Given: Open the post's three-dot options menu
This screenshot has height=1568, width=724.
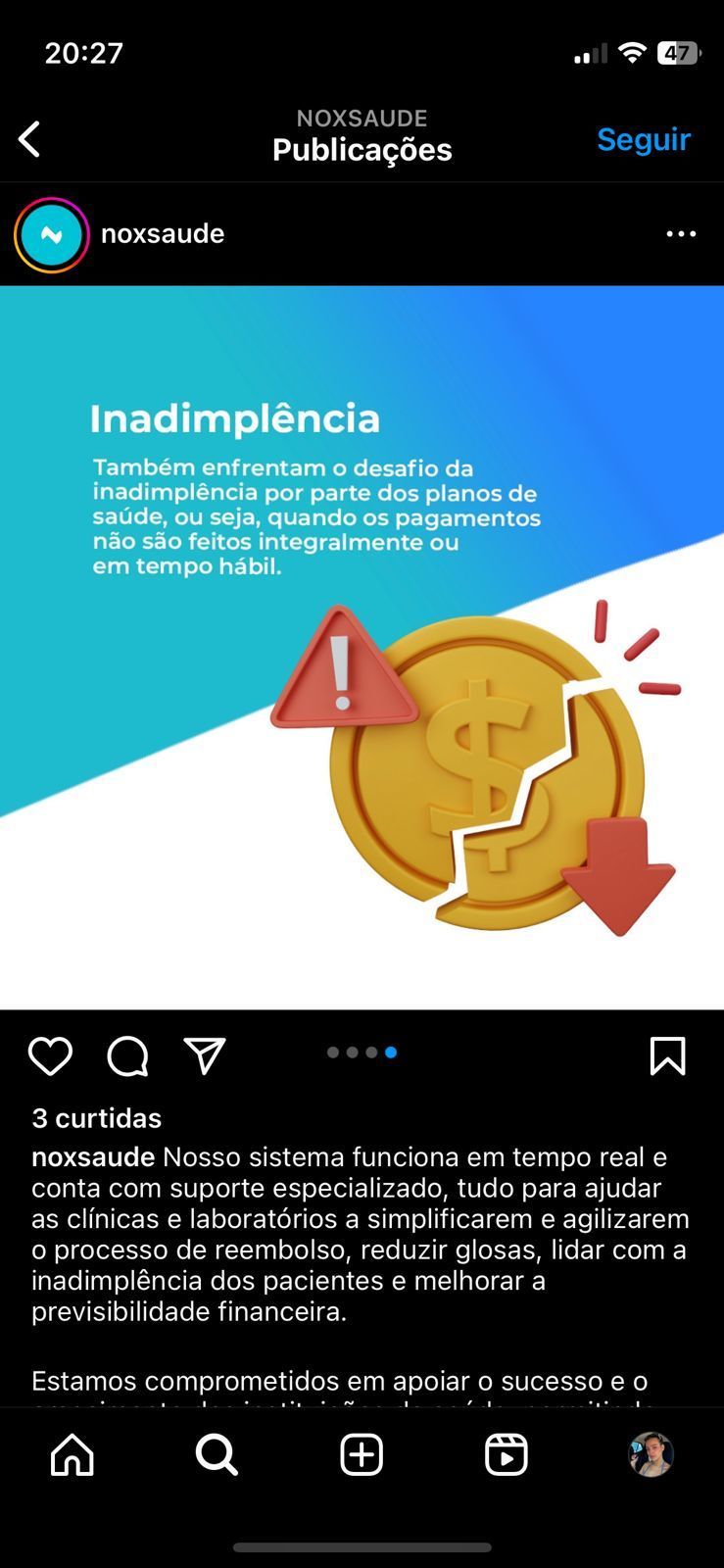Looking at the screenshot, I should coord(681,234).
